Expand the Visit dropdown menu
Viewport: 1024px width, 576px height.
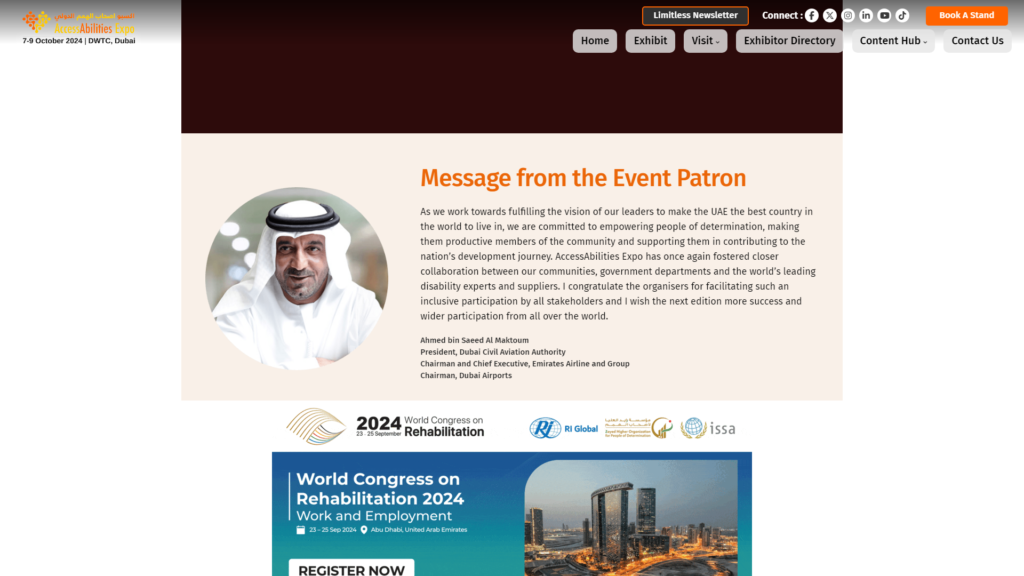pos(705,41)
